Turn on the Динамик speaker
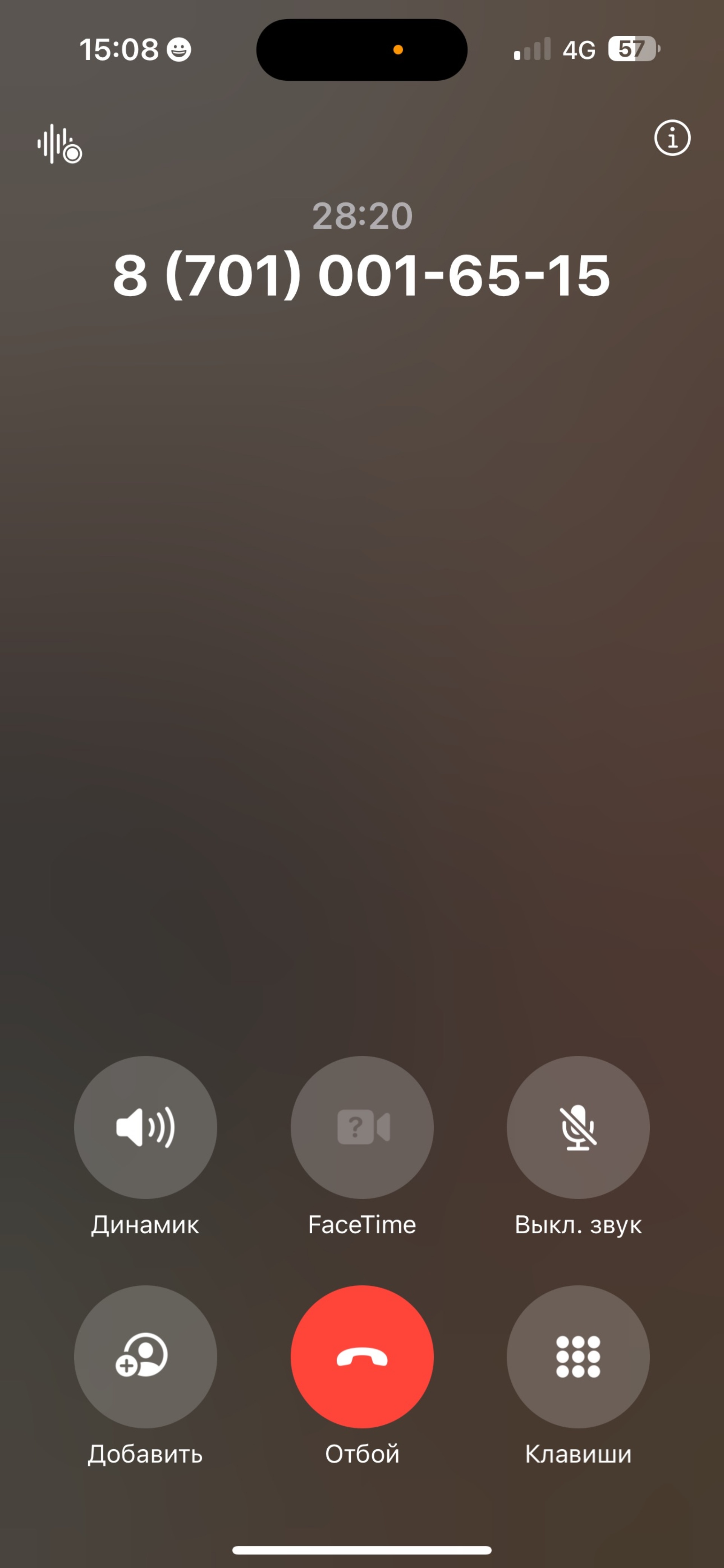The image size is (724, 1568). [x=146, y=1127]
